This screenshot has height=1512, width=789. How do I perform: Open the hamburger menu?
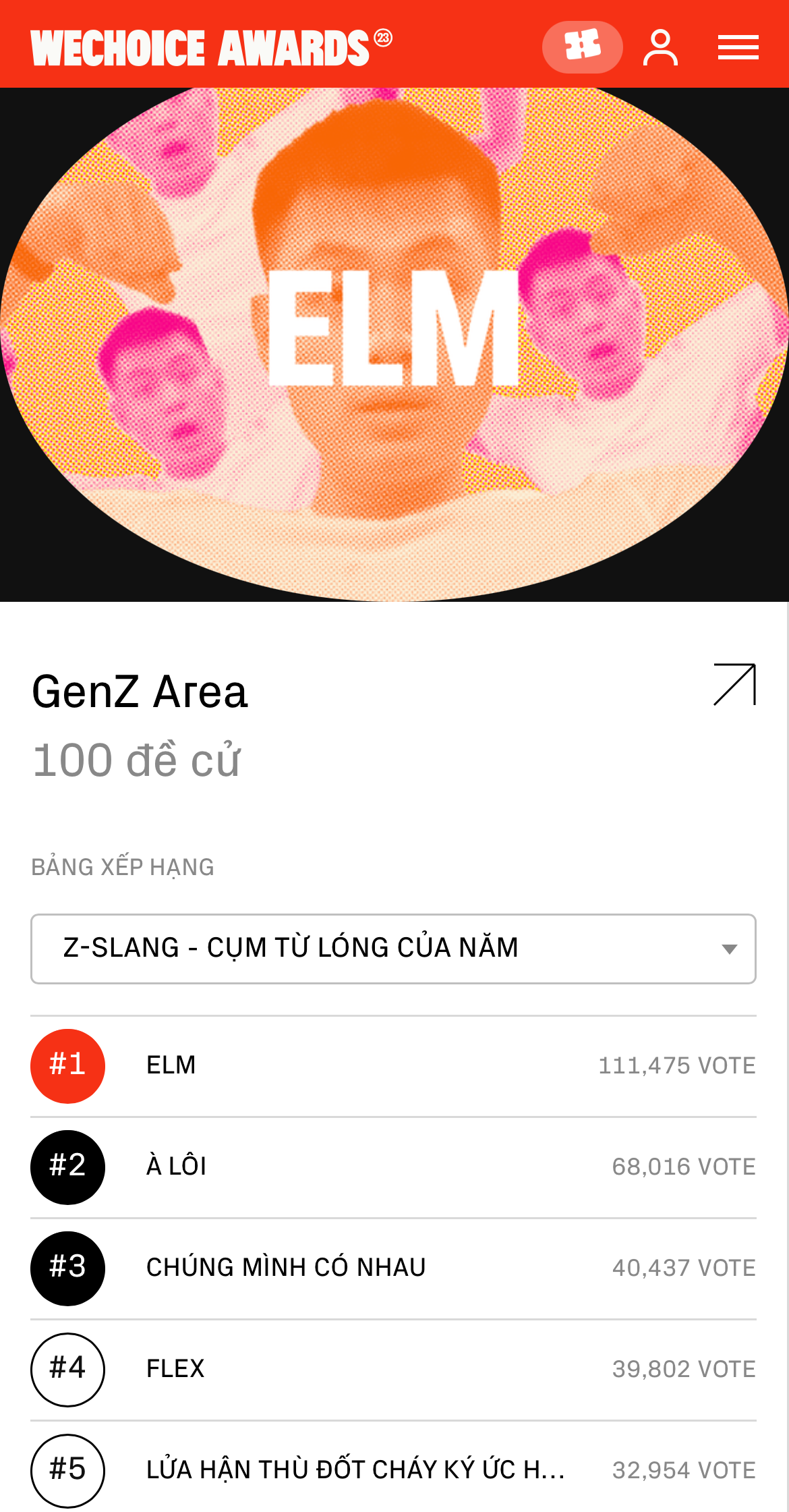click(x=738, y=47)
